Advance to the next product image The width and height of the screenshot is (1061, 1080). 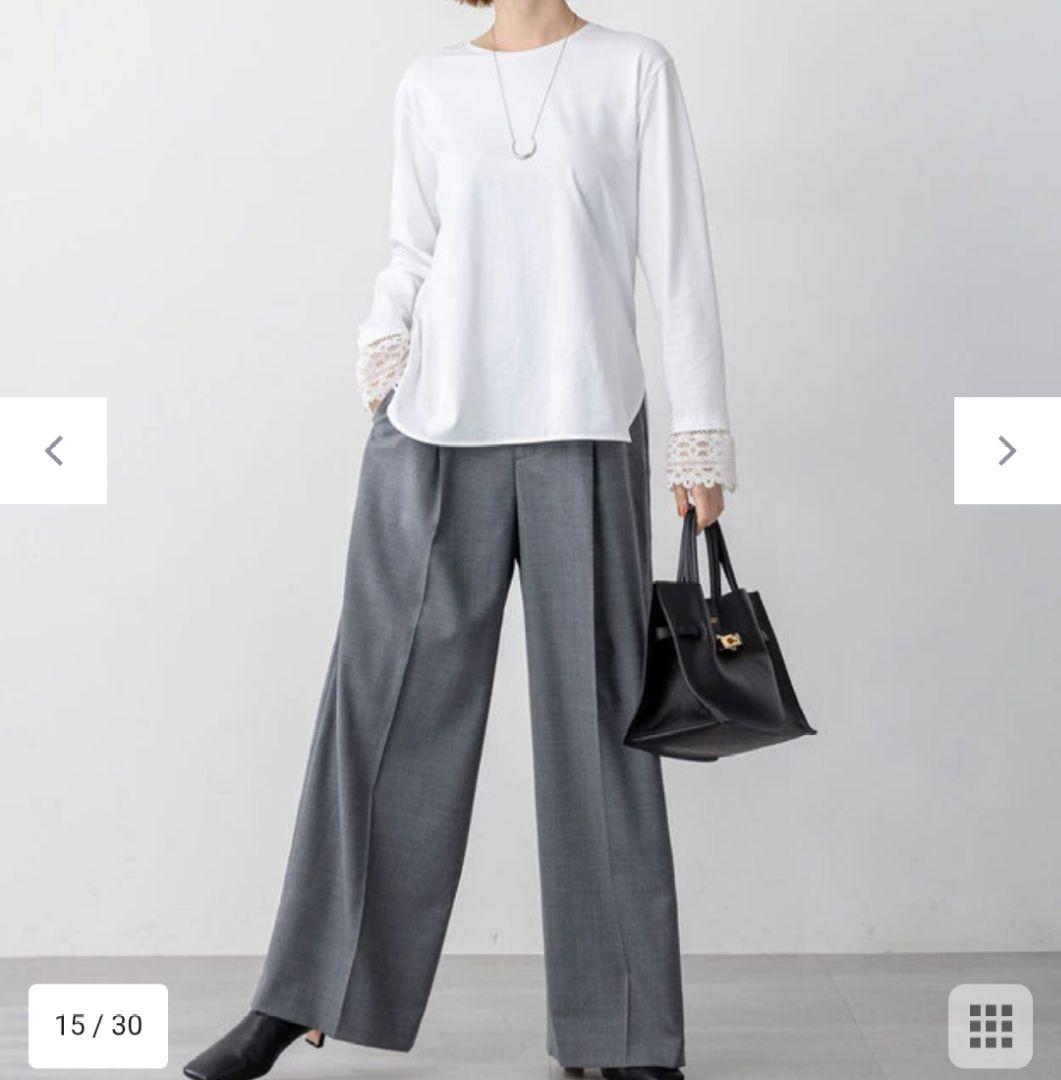tap(1006, 451)
